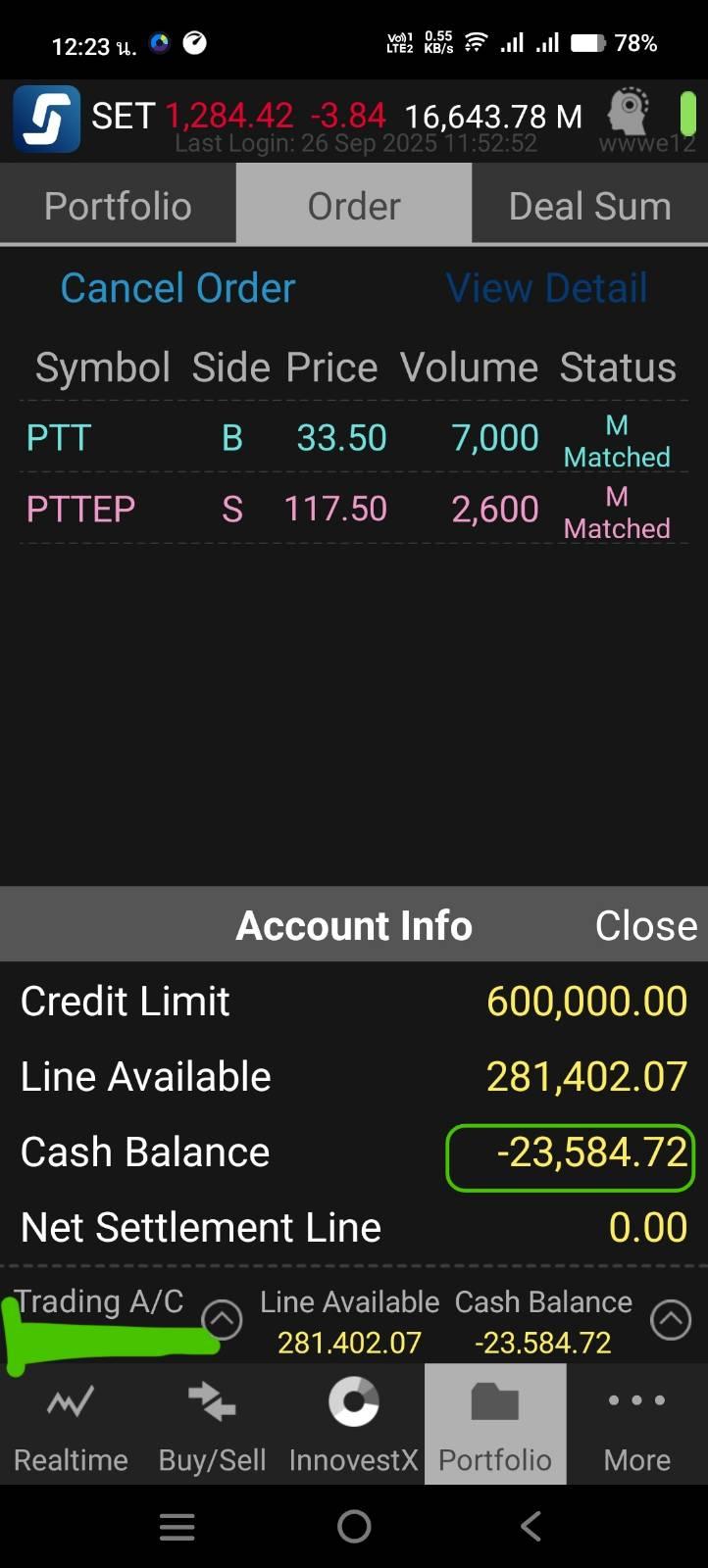Tap the system back button

pos(531,1526)
